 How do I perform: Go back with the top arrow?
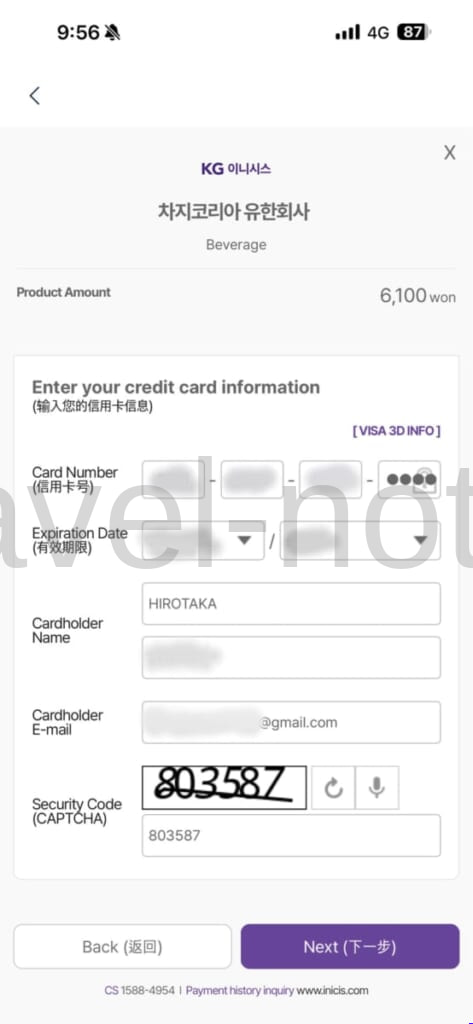[35, 96]
